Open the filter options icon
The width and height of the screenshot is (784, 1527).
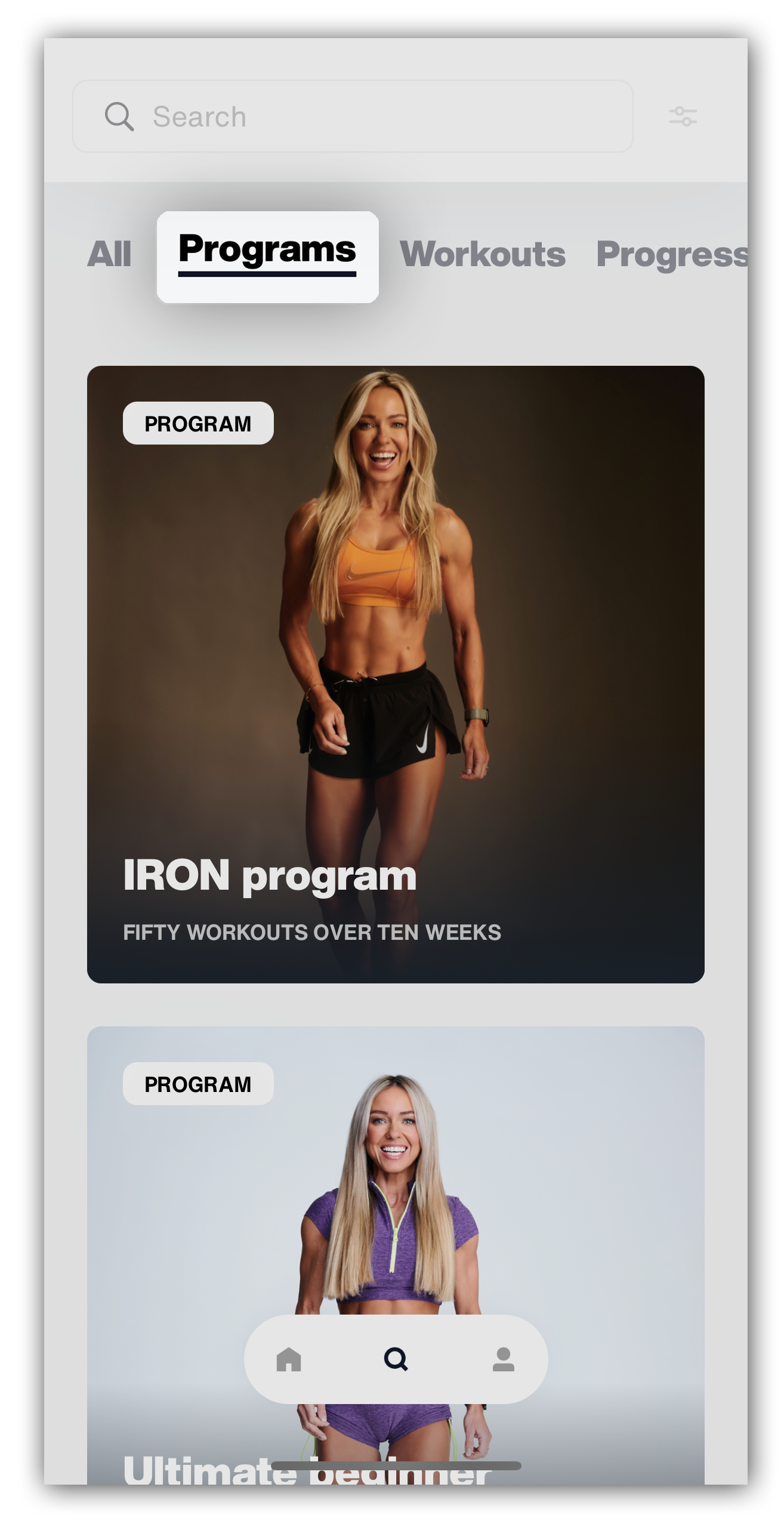pyautogui.click(x=683, y=116)
